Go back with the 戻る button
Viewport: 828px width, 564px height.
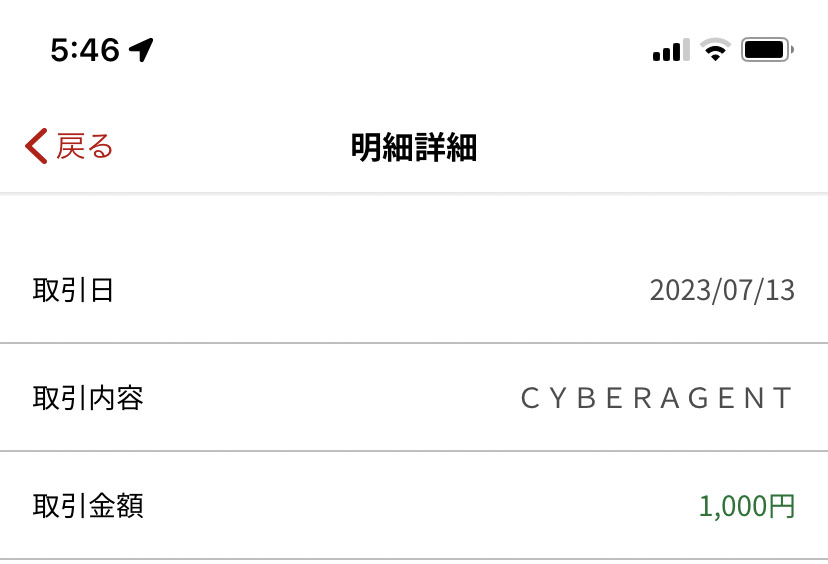70,147
